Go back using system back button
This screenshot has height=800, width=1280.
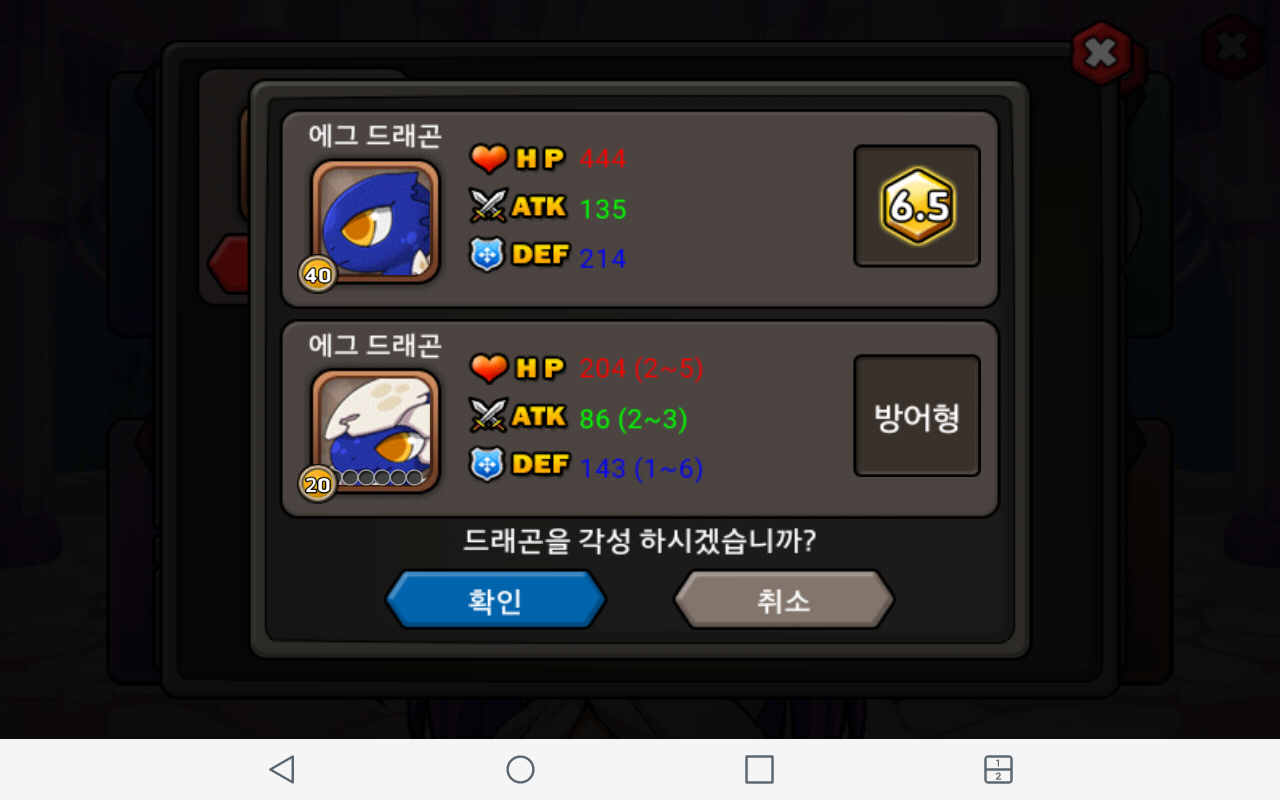tap(282, 769)
